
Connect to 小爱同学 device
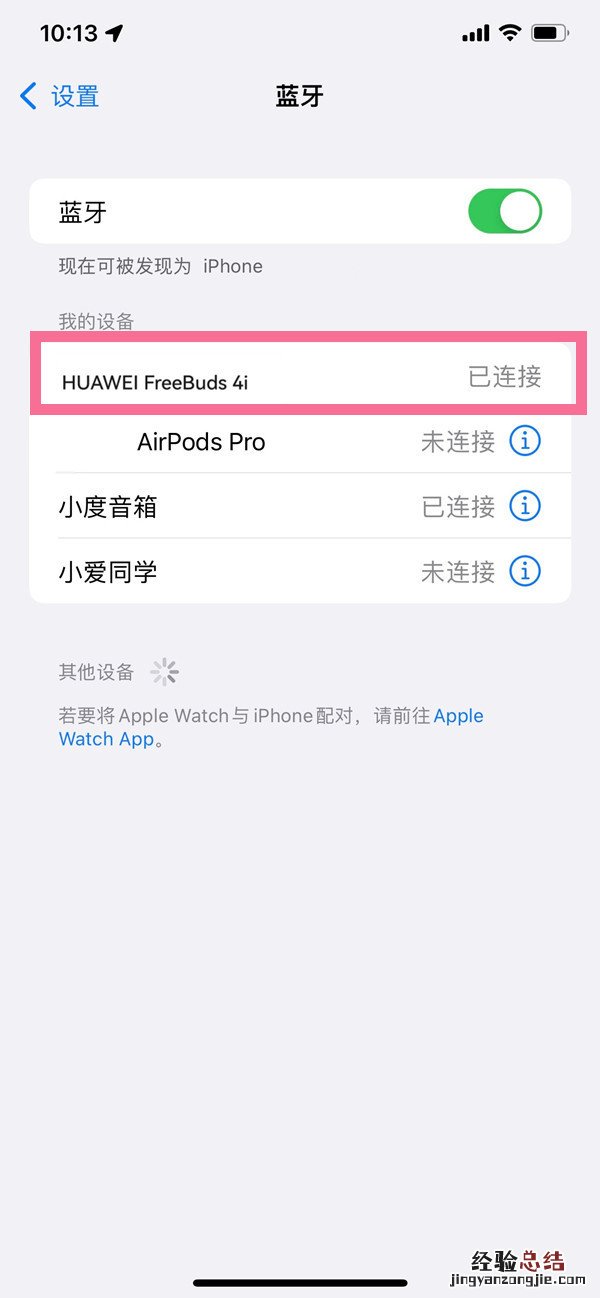[x=200, y=572]
